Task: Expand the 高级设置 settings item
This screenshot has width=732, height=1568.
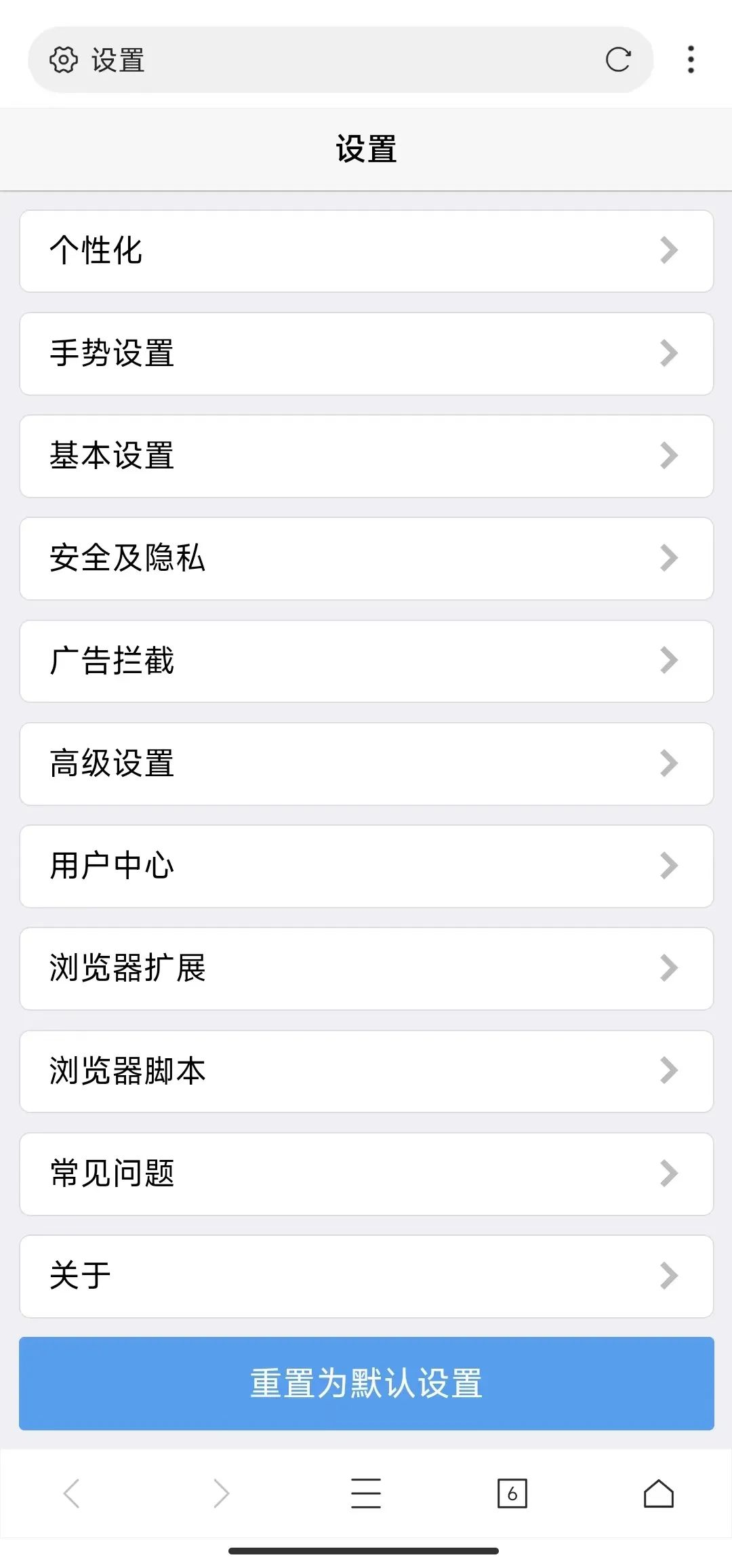Action: tap(366, 764)
